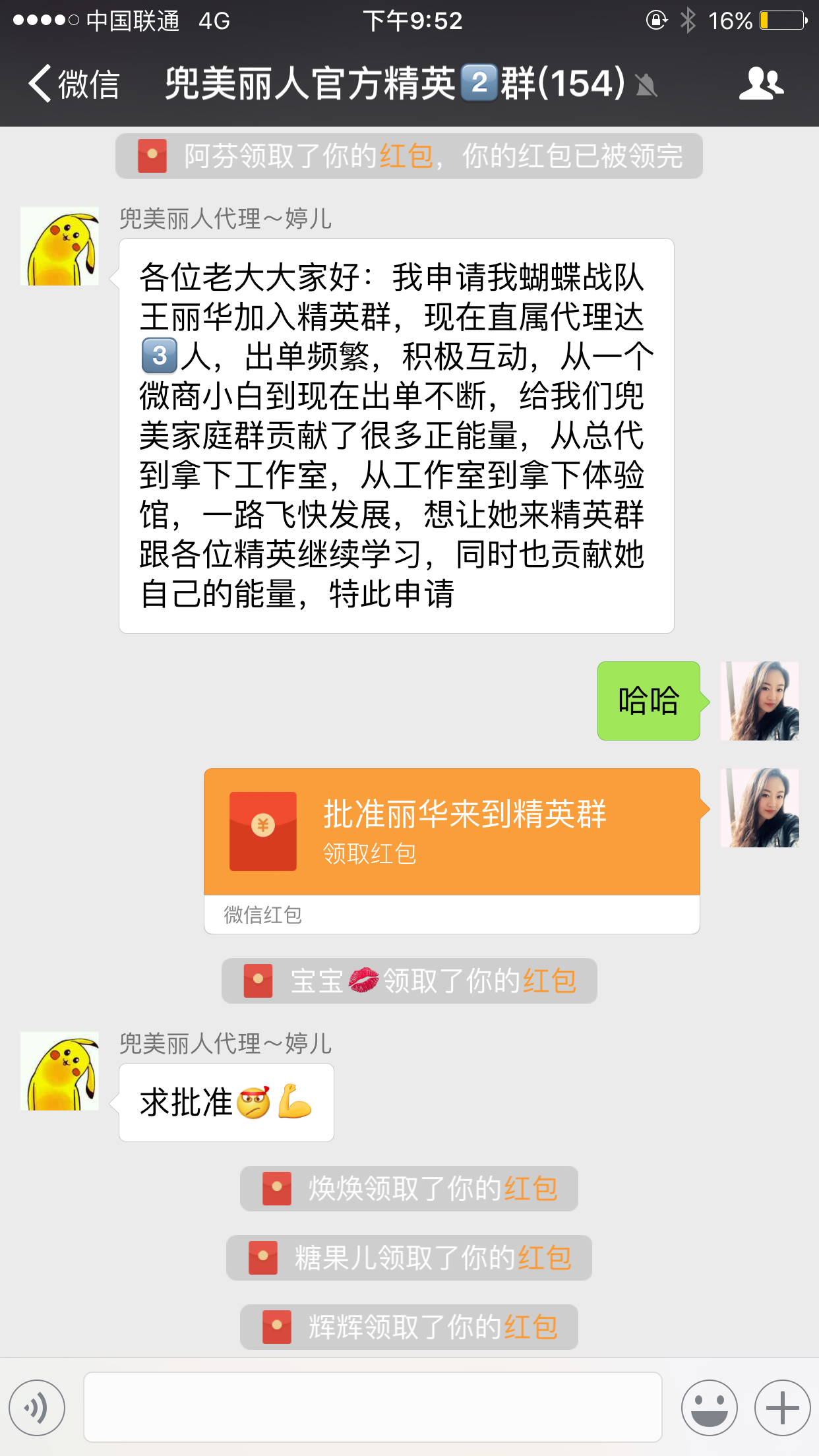819x1456 pixels.
Task: Go back to the 微信 chat list
Action: (73, 84)
